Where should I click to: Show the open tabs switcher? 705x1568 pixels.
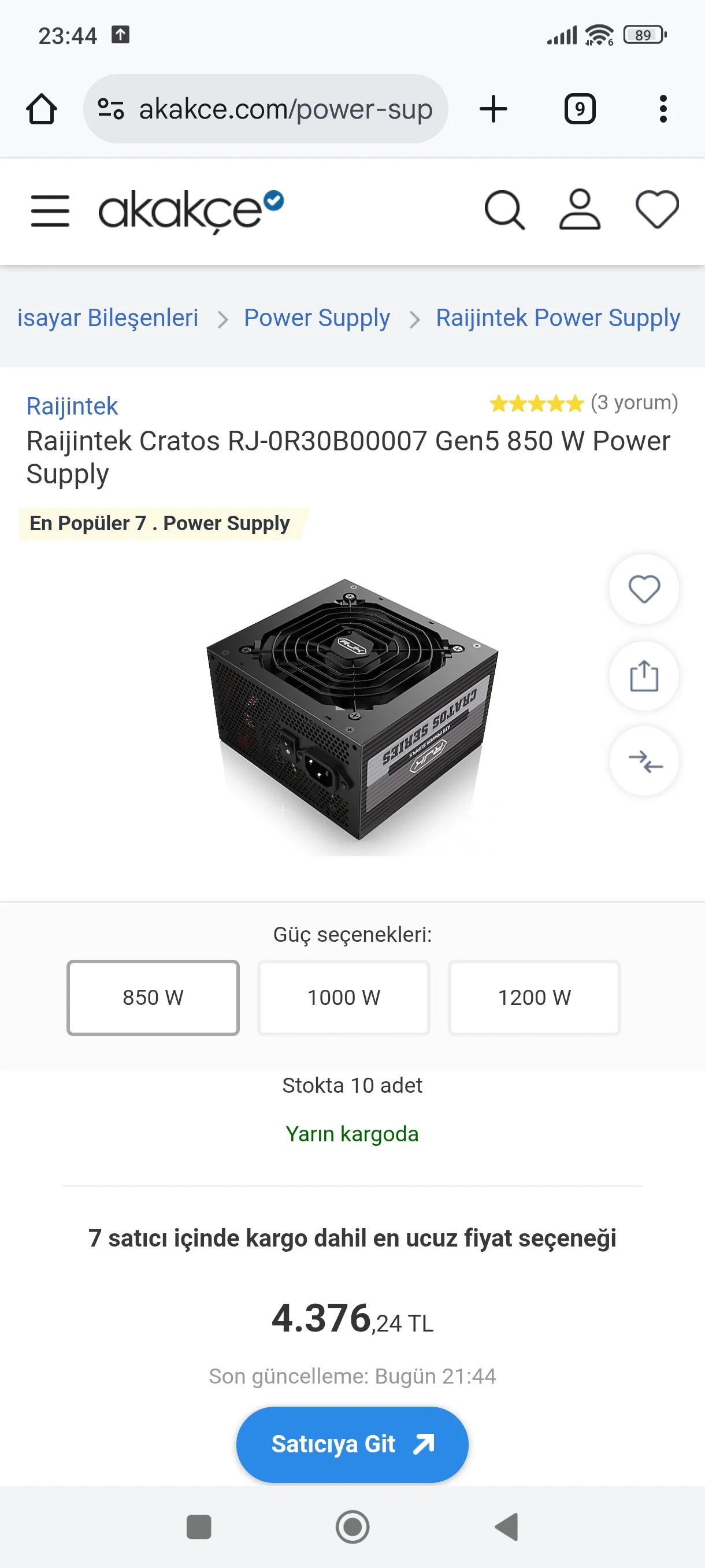tap(579, 110)
